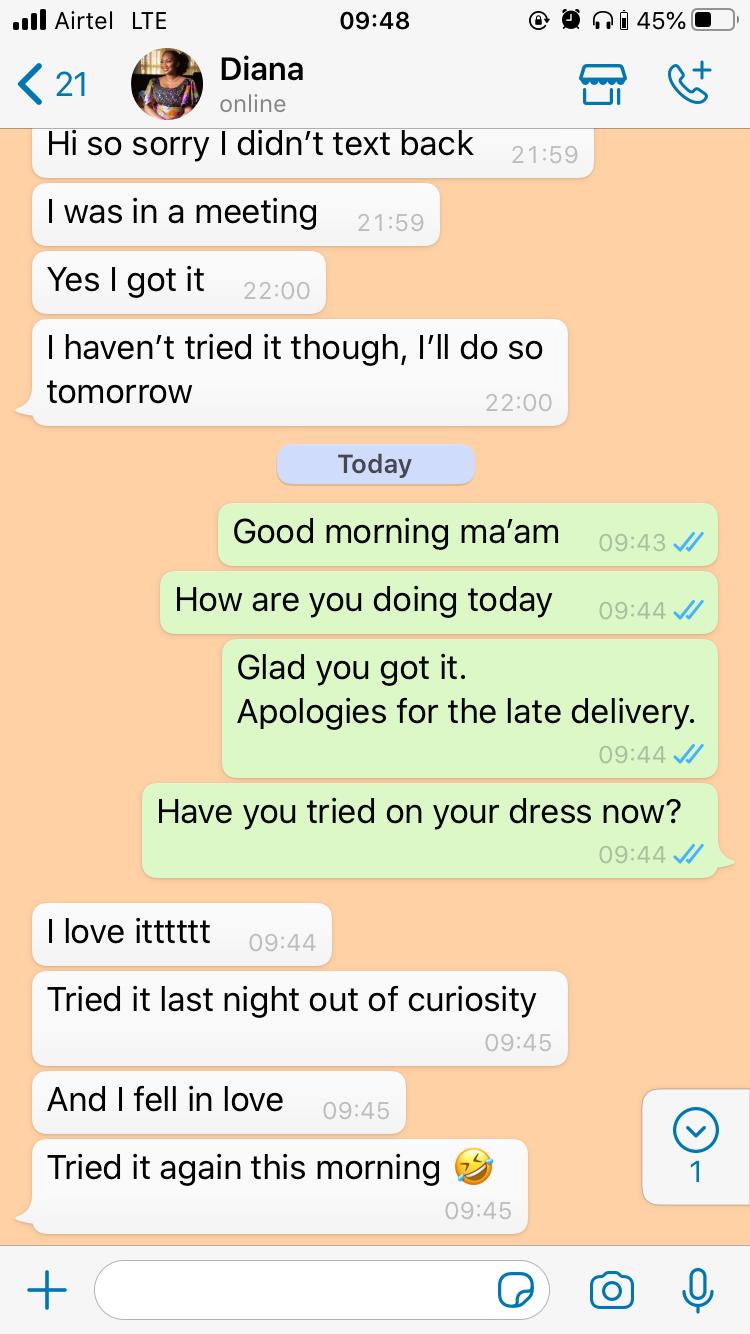Go back to the chats list
The width and height of the screenshot is (750, 1334).
click(x=52, y=84)
